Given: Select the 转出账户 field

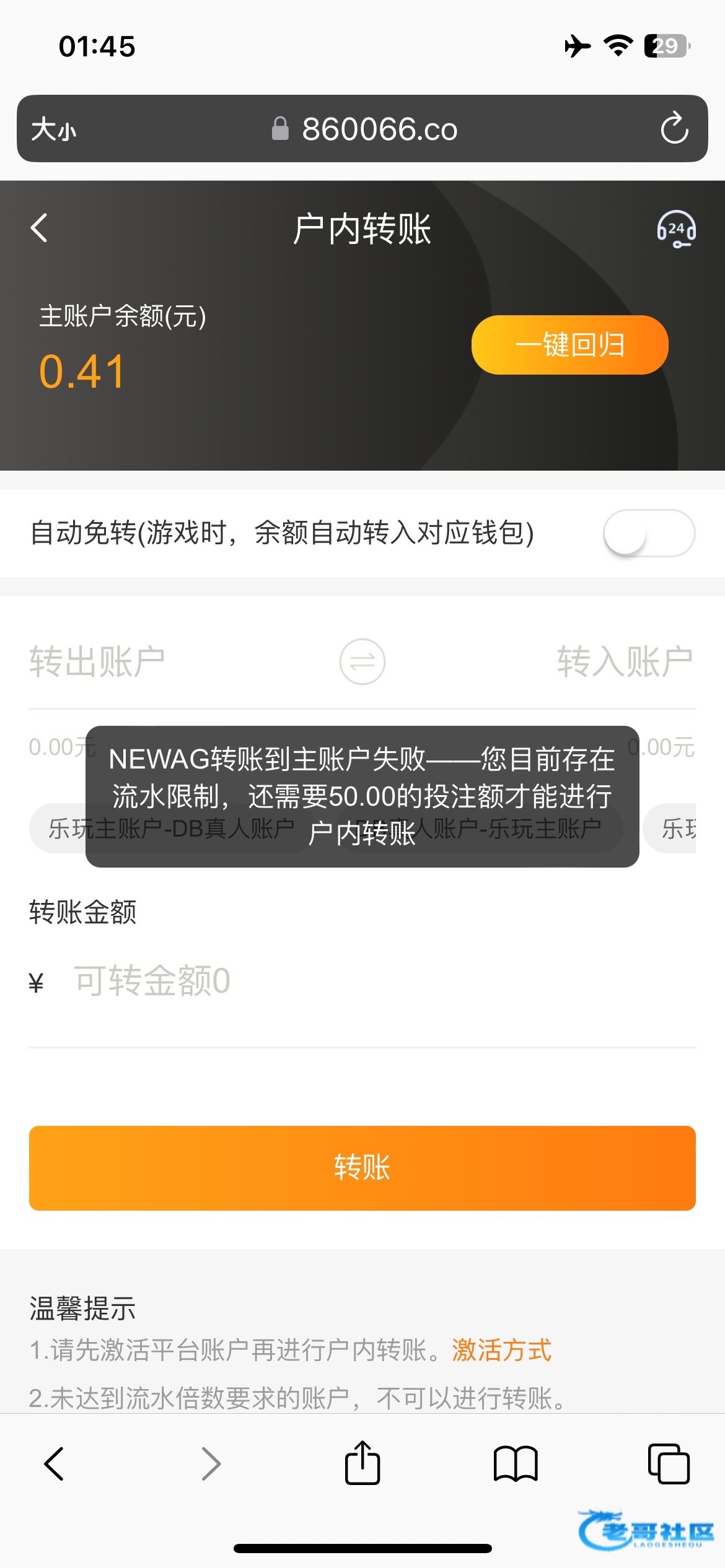Looking at the screenshot, I should (97, 661).
